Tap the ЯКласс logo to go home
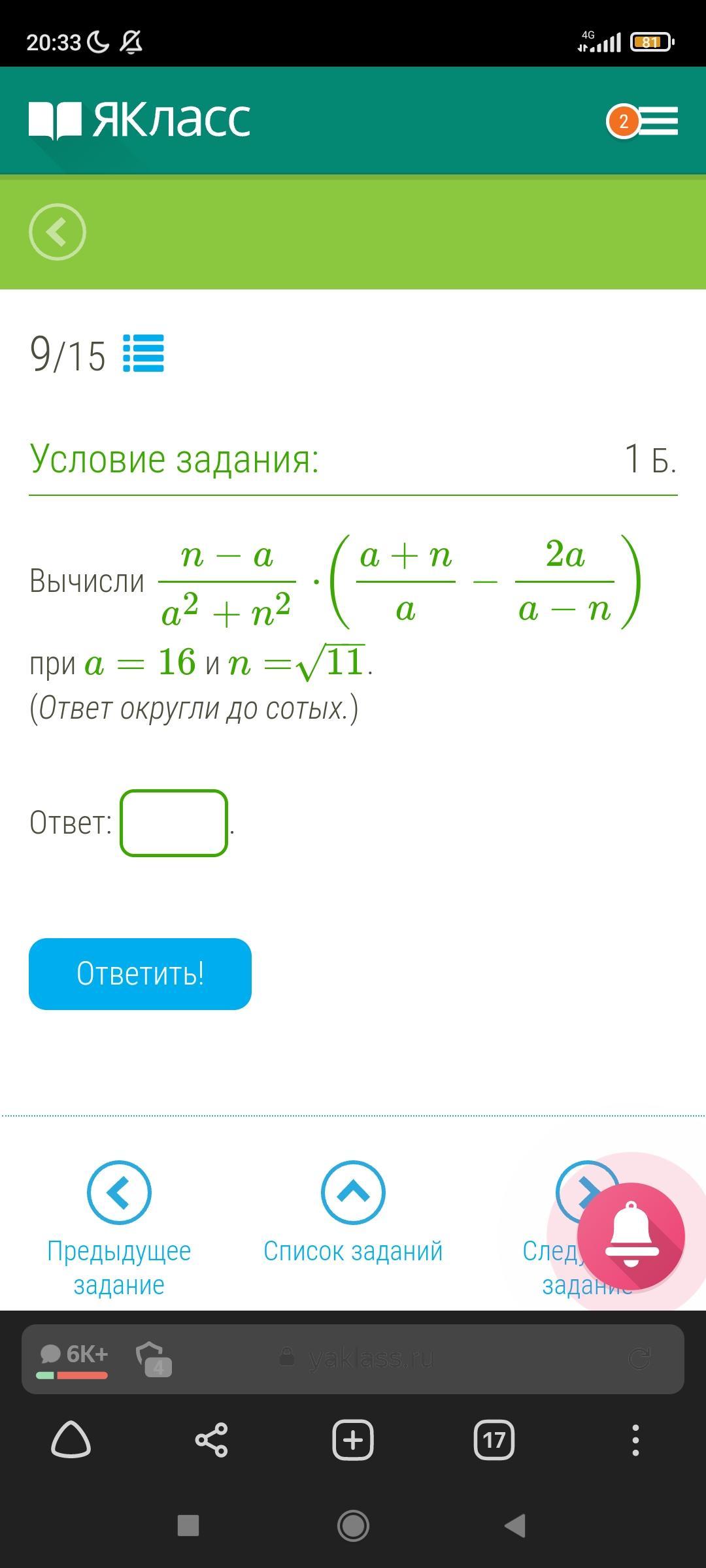706x1568 pixels. (x=140, y=120)
